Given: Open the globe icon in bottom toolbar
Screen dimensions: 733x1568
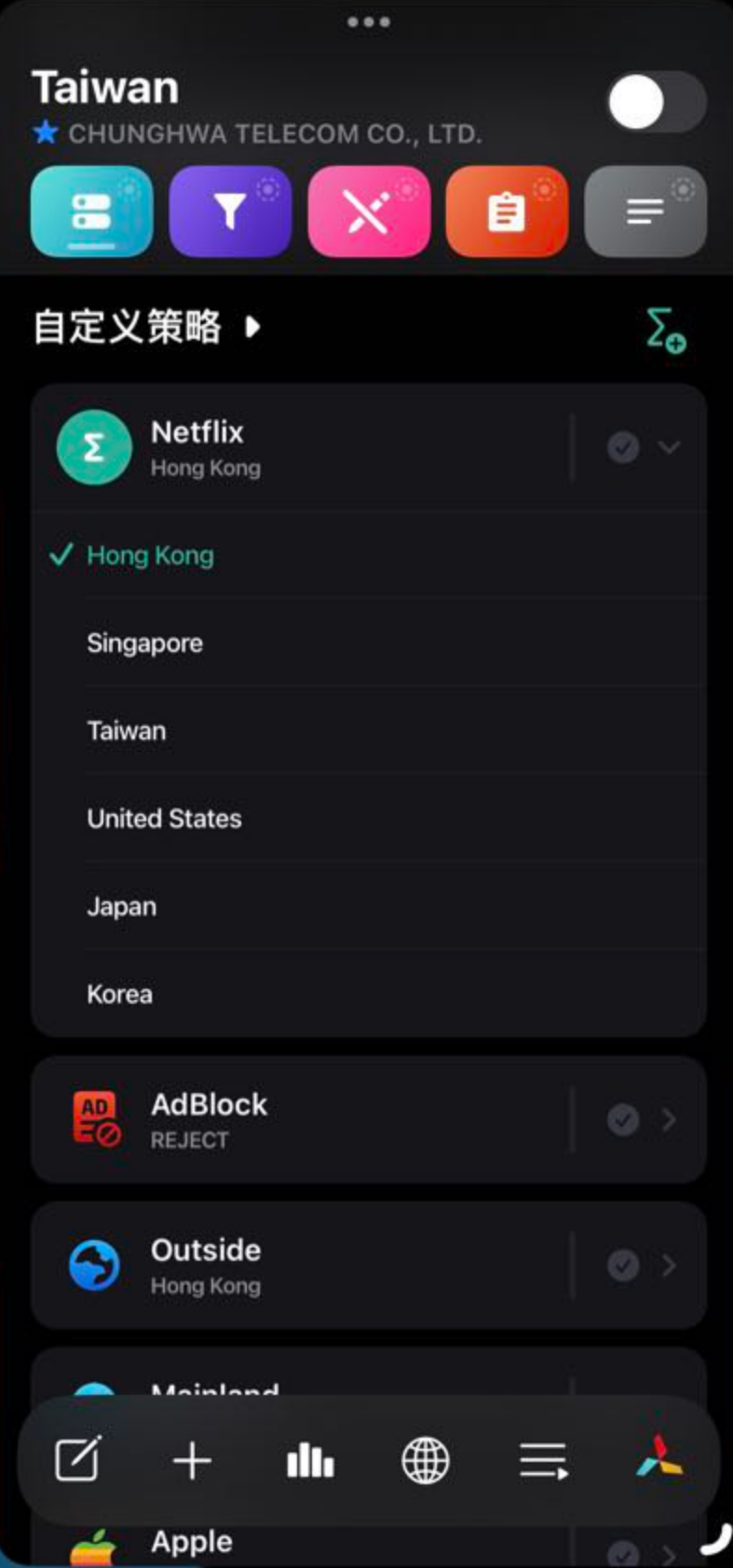Looking at the screenshot, I should click(426, 1460).
